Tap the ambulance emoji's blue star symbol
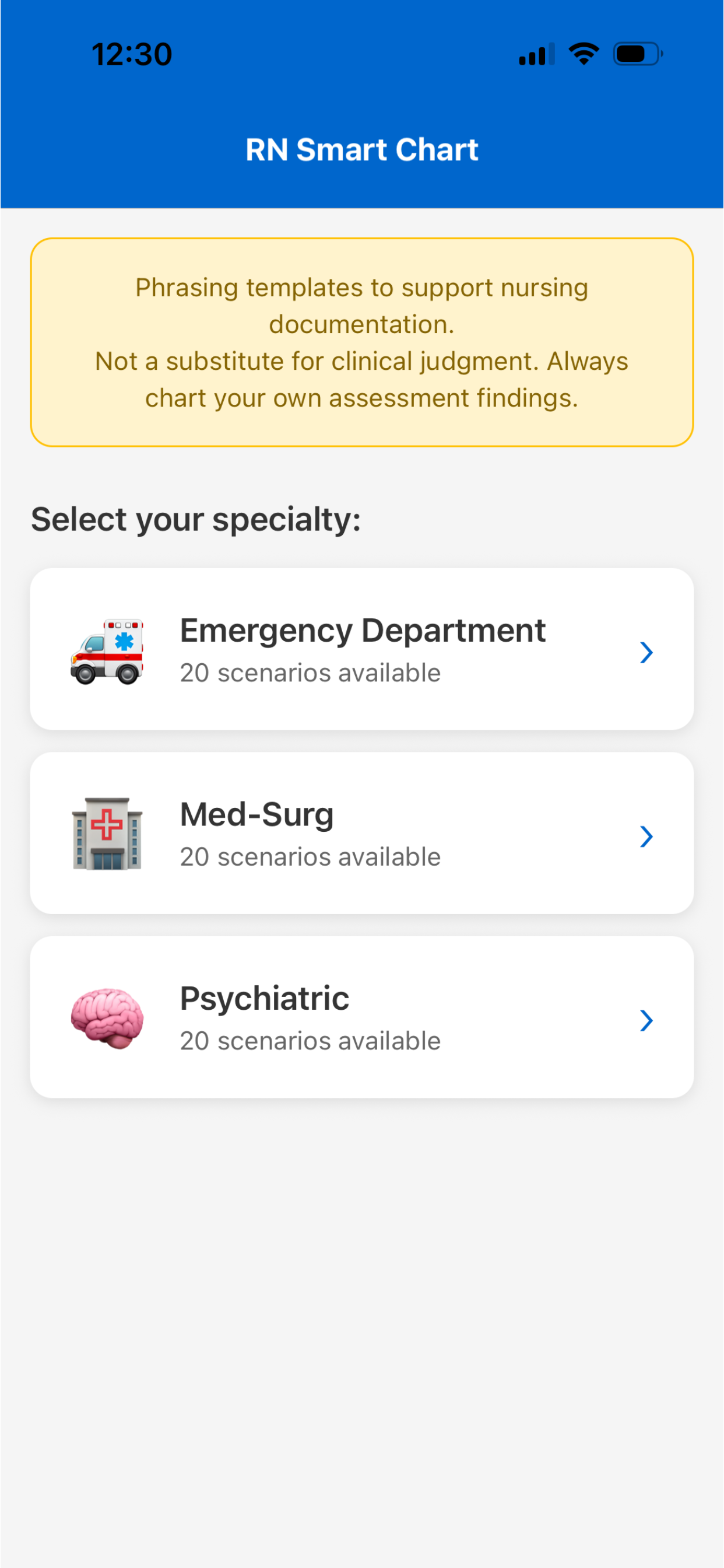 tap(125, 640)
